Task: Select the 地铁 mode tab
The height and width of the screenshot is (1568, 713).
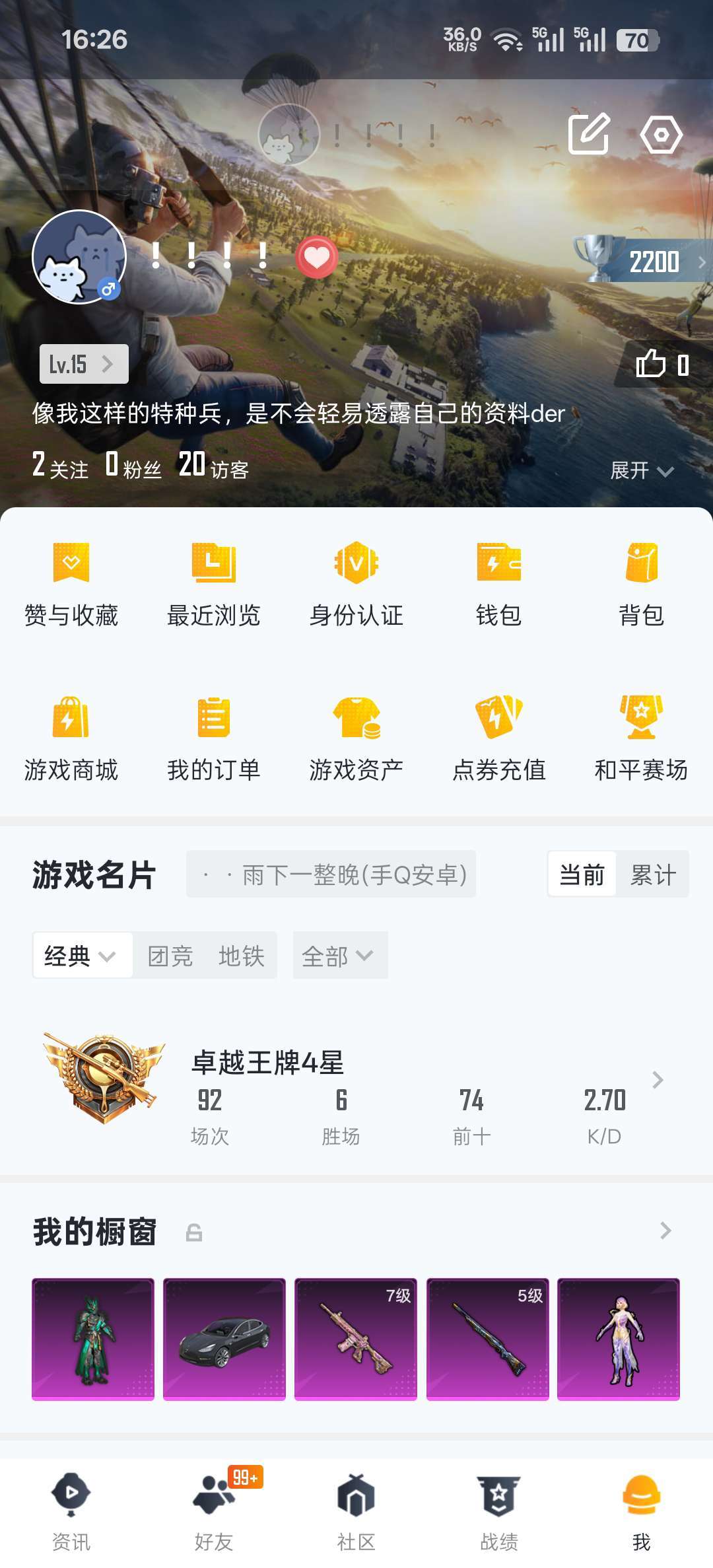Action: (242, 956)
